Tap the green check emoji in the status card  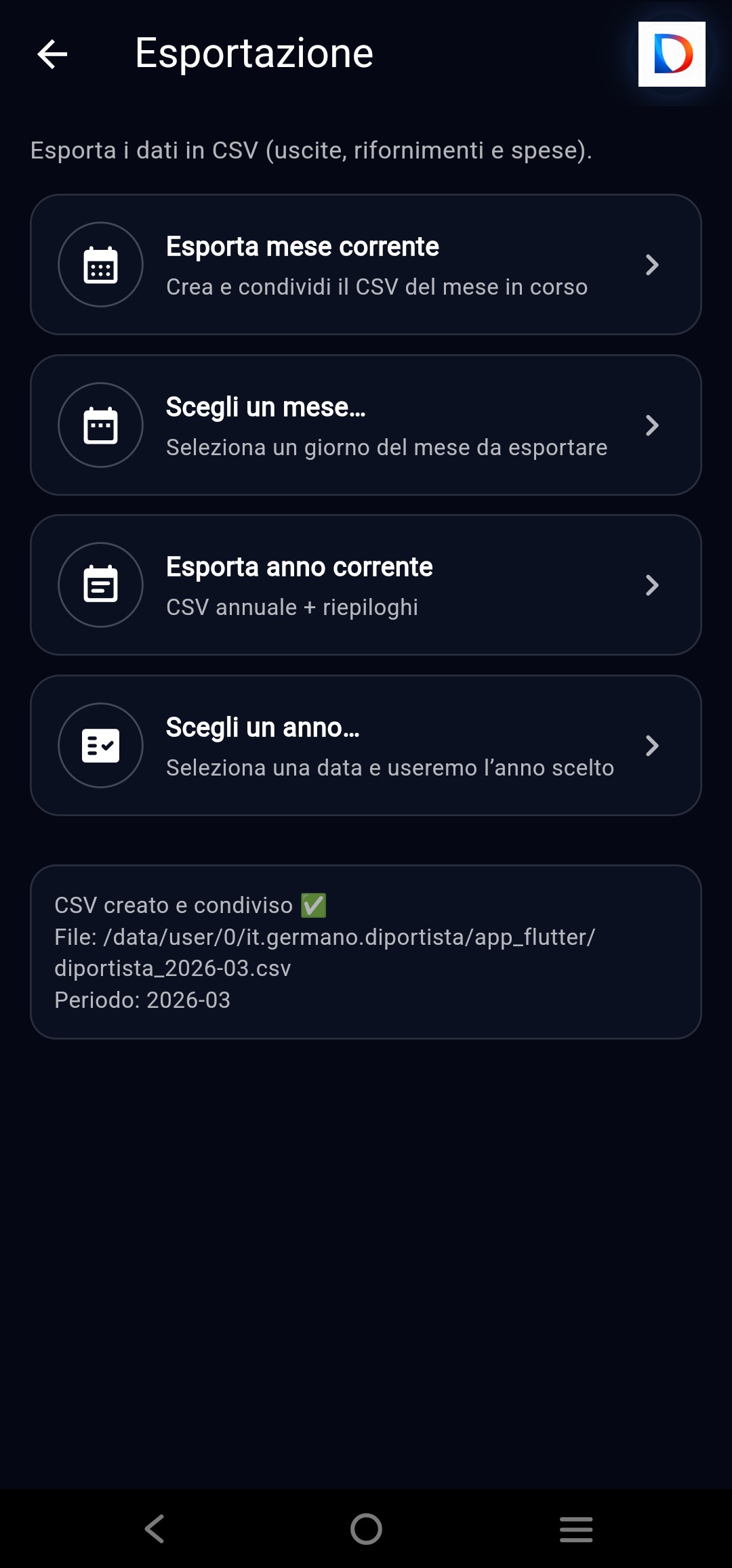click(x=314, y=906)
